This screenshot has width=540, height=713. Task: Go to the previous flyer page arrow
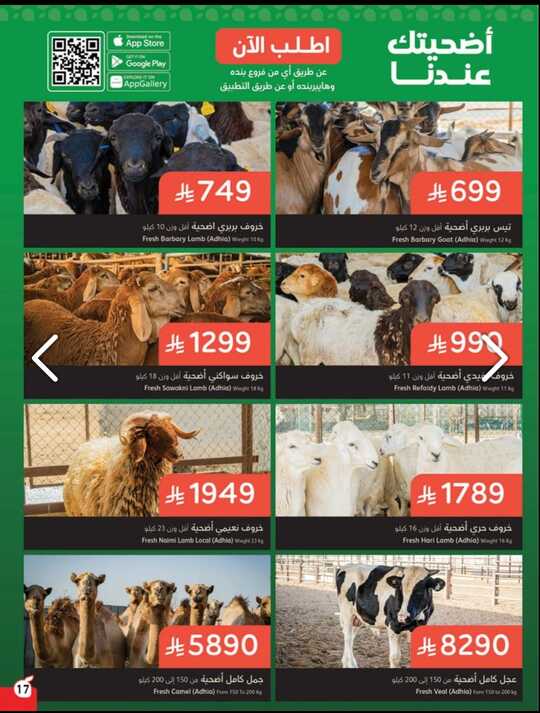coord(45,358)
